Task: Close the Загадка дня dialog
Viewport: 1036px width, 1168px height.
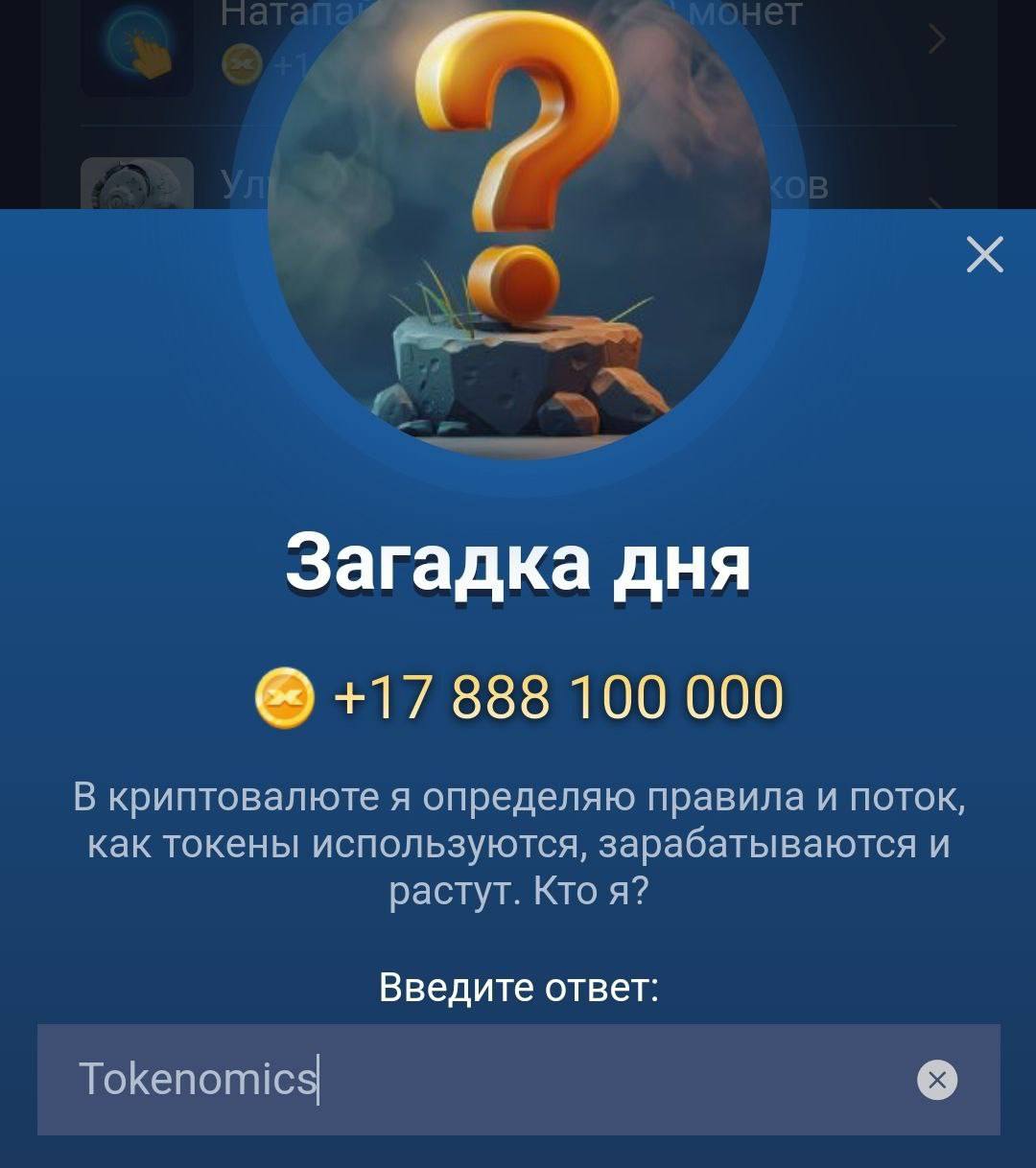Action: 984,255
